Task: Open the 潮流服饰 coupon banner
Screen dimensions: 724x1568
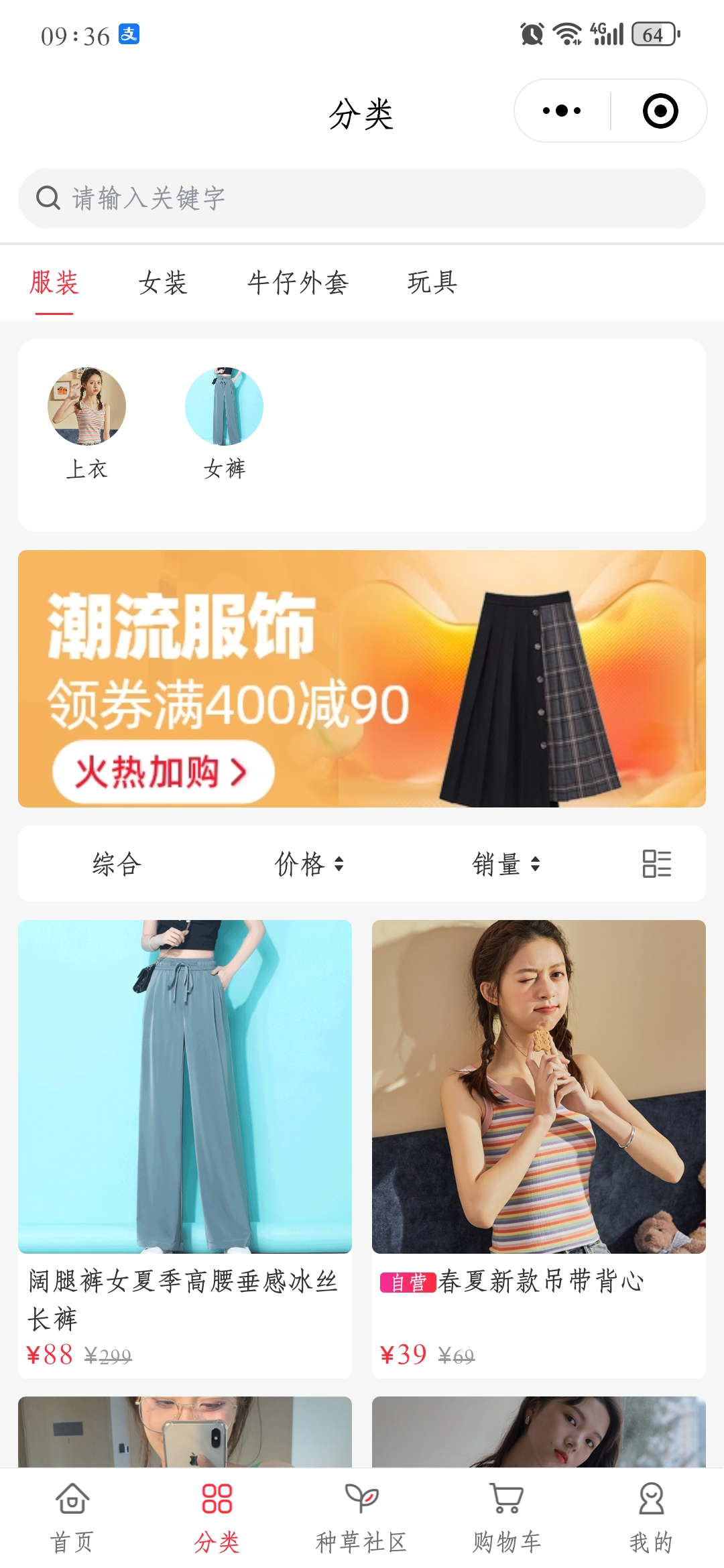Action: click(362, 678)
